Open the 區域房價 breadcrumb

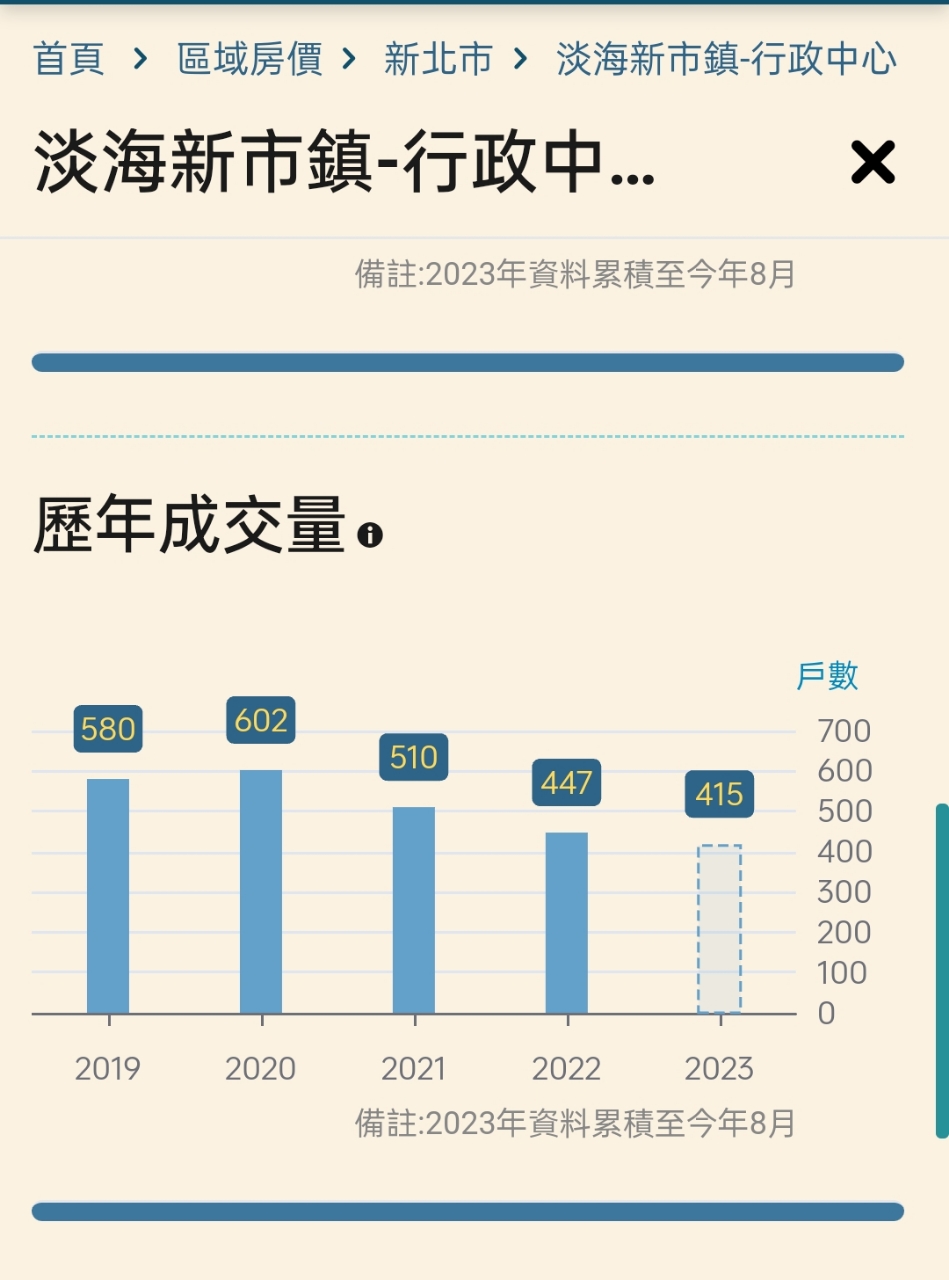coord(250,59)
